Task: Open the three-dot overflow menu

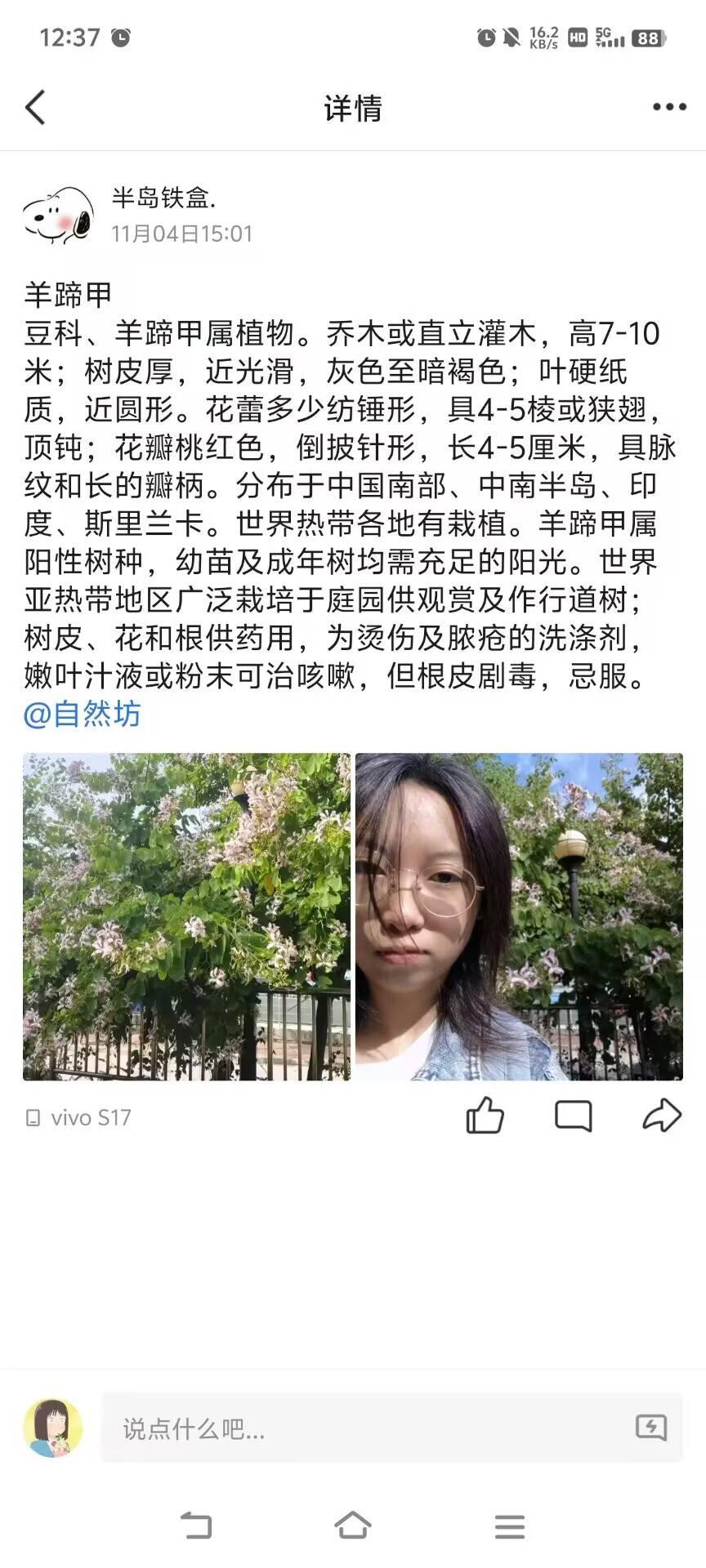Action: click(x=669, y=107)
